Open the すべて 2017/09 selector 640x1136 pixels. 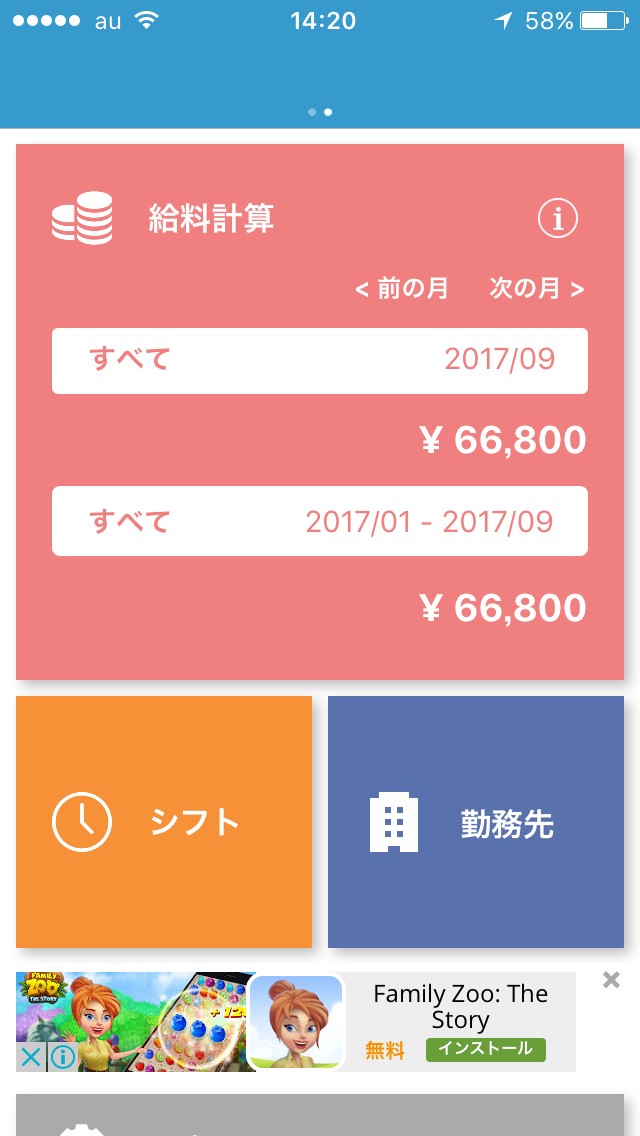(x=320, y=360)
